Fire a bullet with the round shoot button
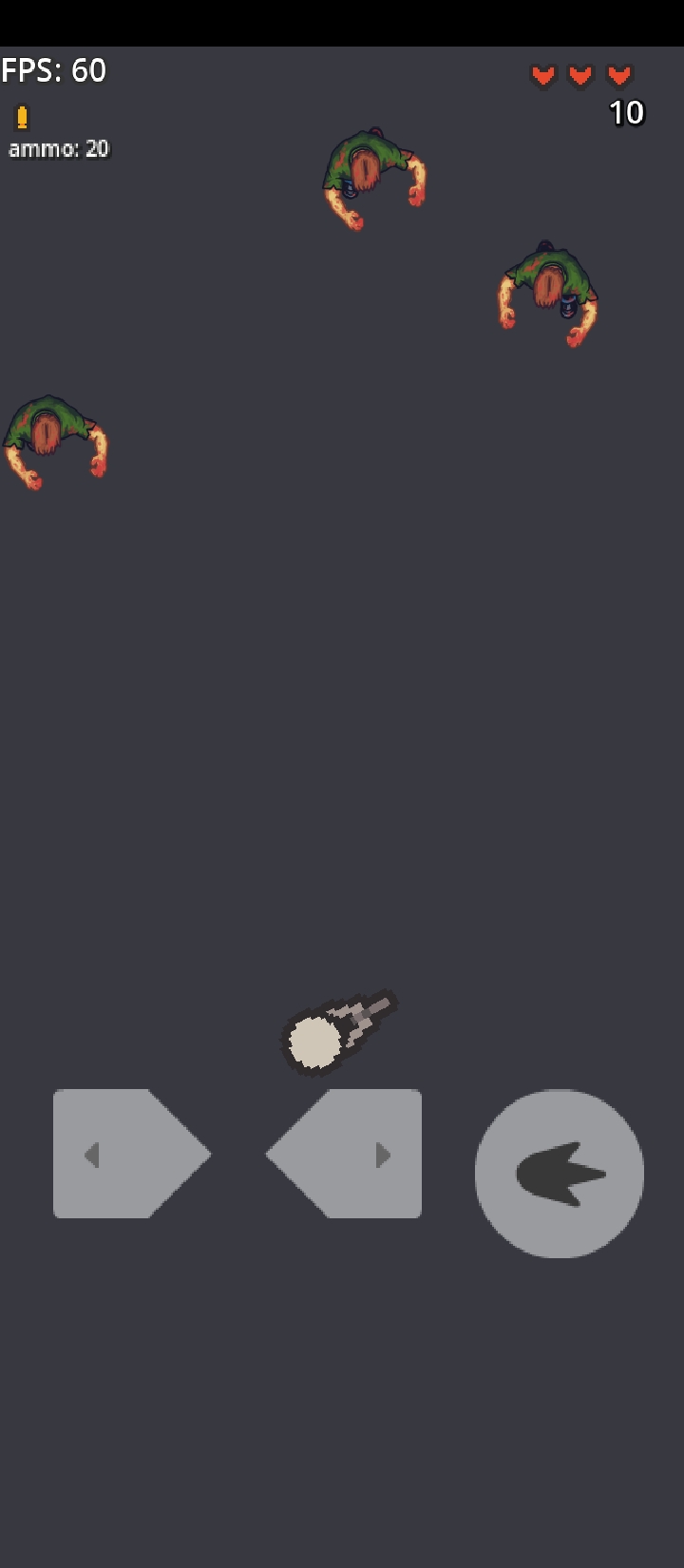The width and height of the screenshot is (684, 1568). [x=560, y=1174]
